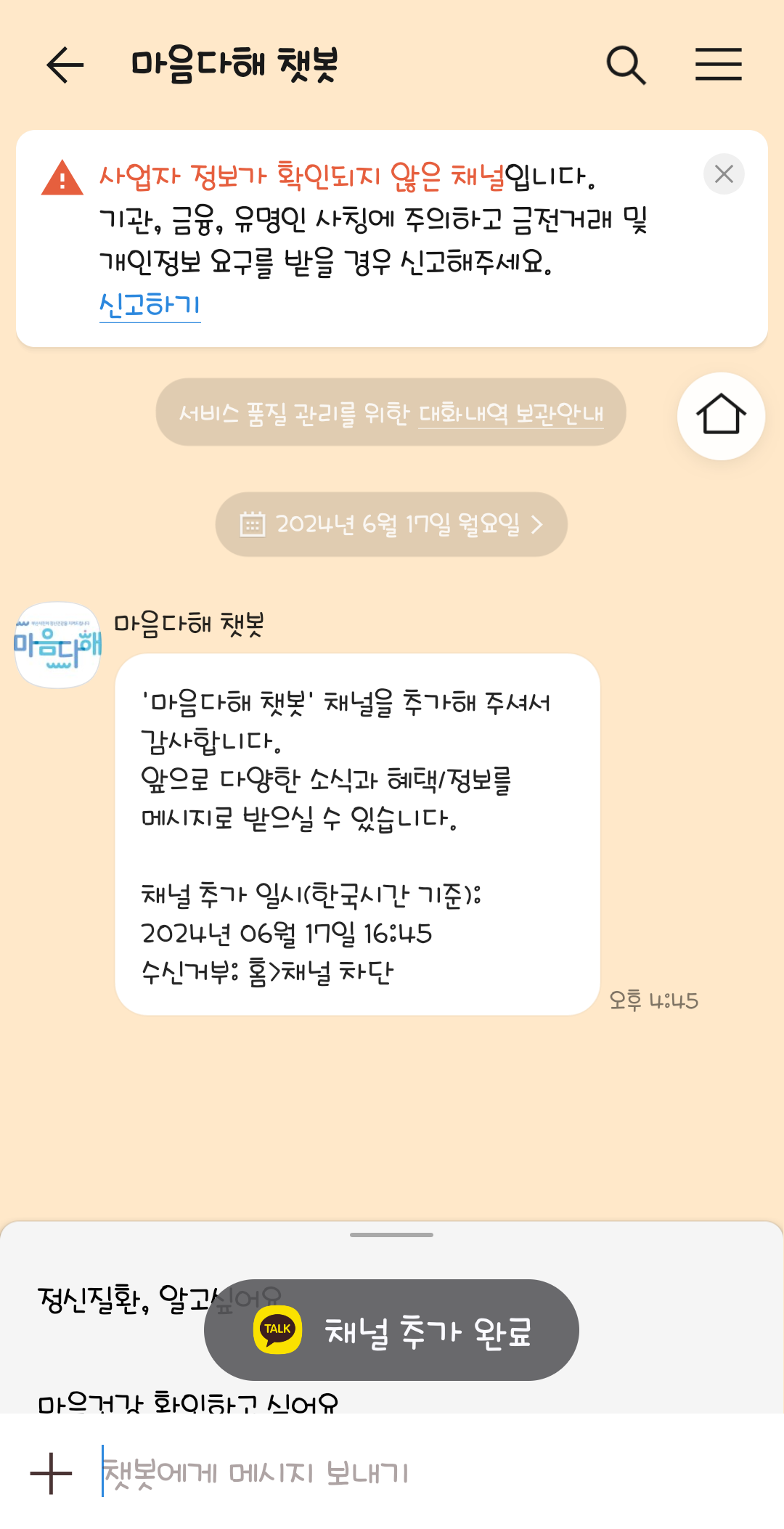Dismiss the unverified business warning banner

(724, 174)
